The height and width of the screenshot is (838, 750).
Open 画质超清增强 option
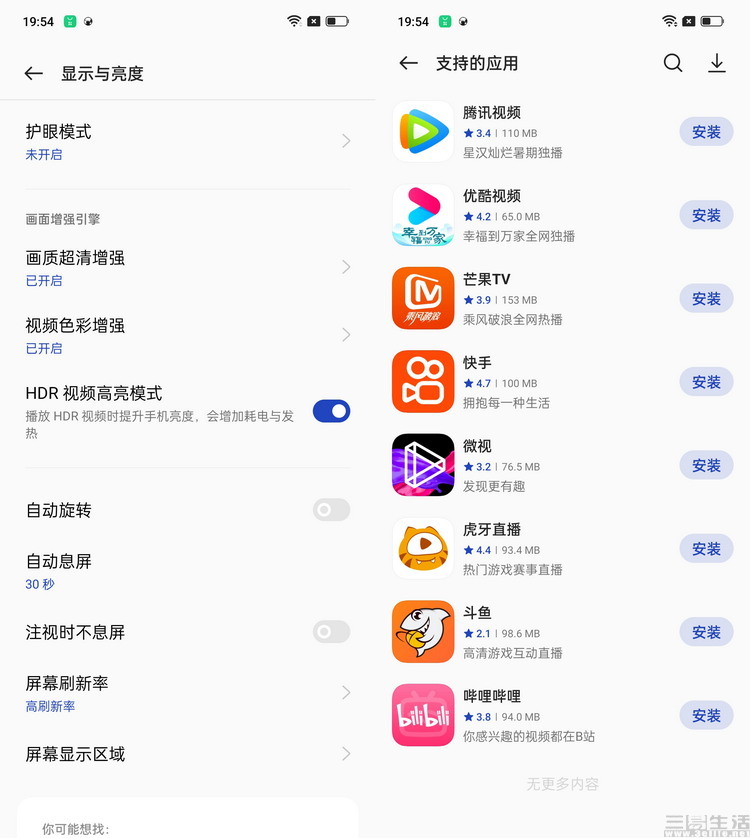(187, 267)
